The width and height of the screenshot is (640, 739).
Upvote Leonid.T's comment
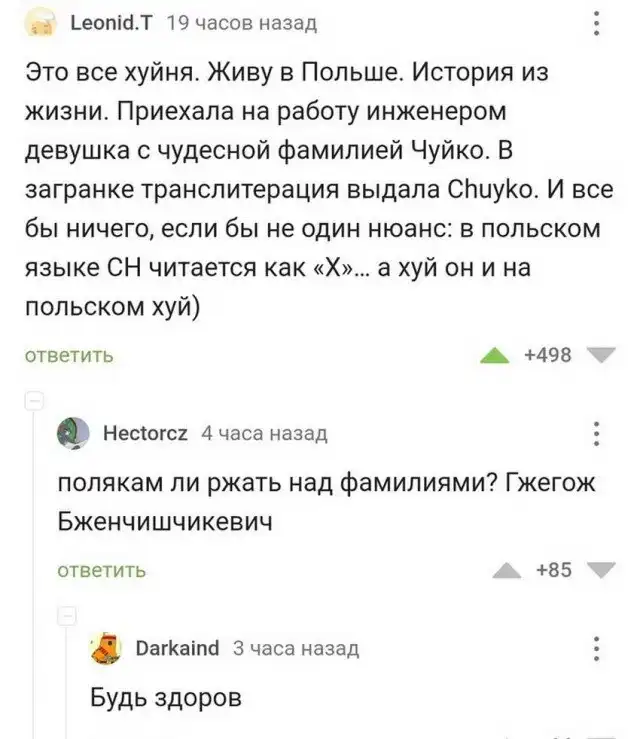tap(494, 355)
